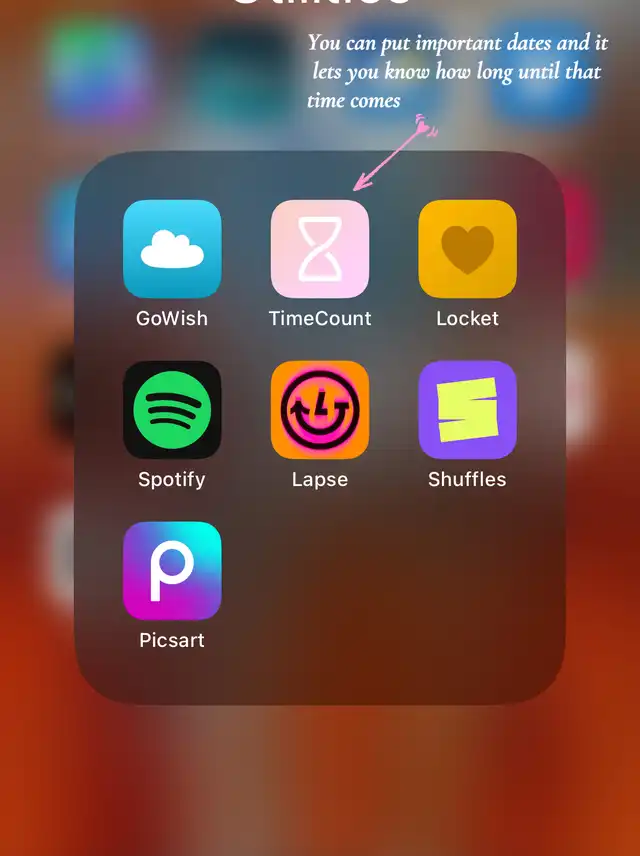The height and width of the screenshot is (856, 640).
Task: Open Locket from the folder
Action: (467, 249)
